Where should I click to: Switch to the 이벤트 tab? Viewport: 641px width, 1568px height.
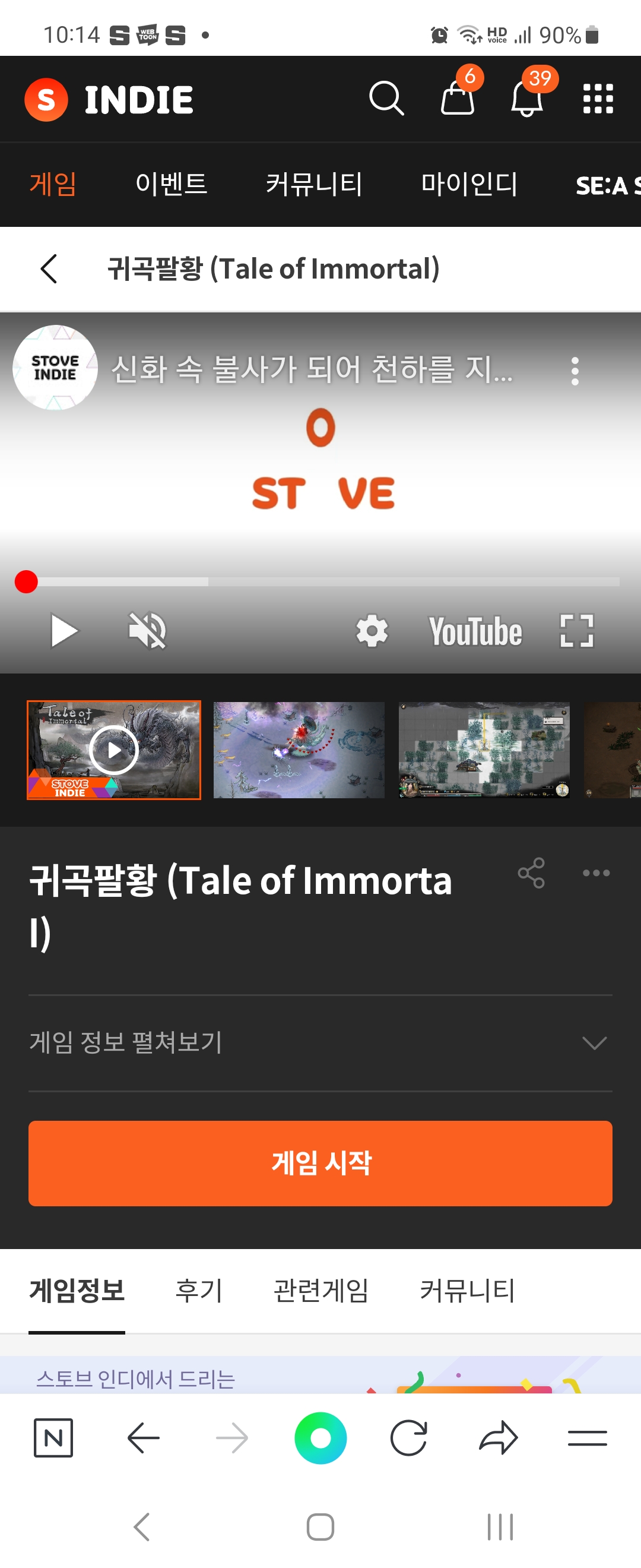click(x=172, y=184)
